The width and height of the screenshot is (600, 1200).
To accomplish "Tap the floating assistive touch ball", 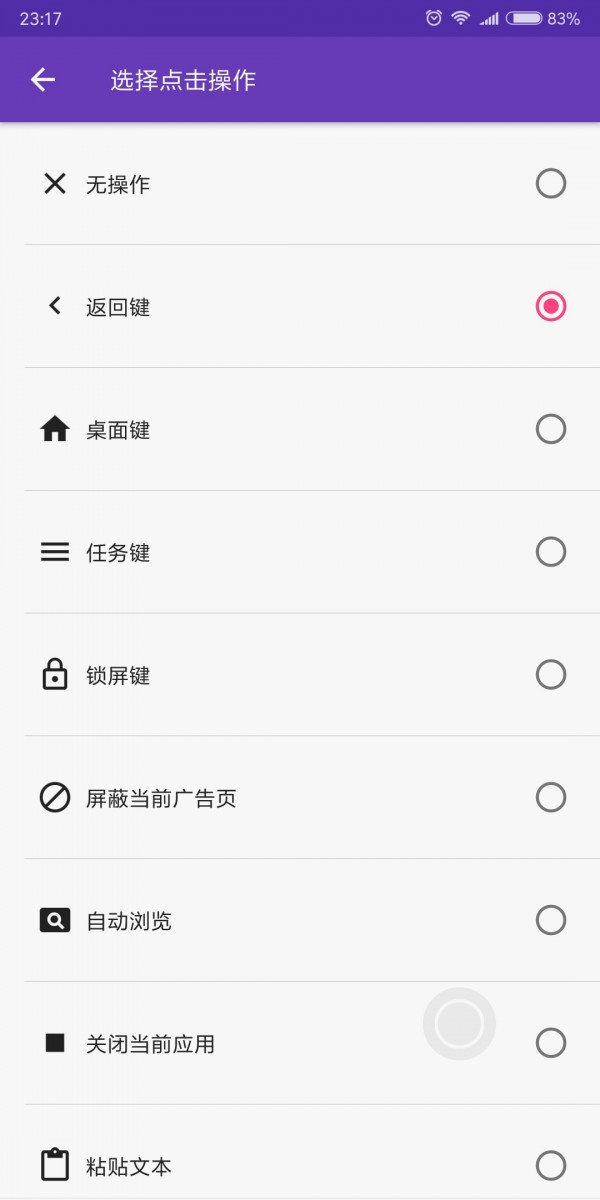I will coord(459,1024).
